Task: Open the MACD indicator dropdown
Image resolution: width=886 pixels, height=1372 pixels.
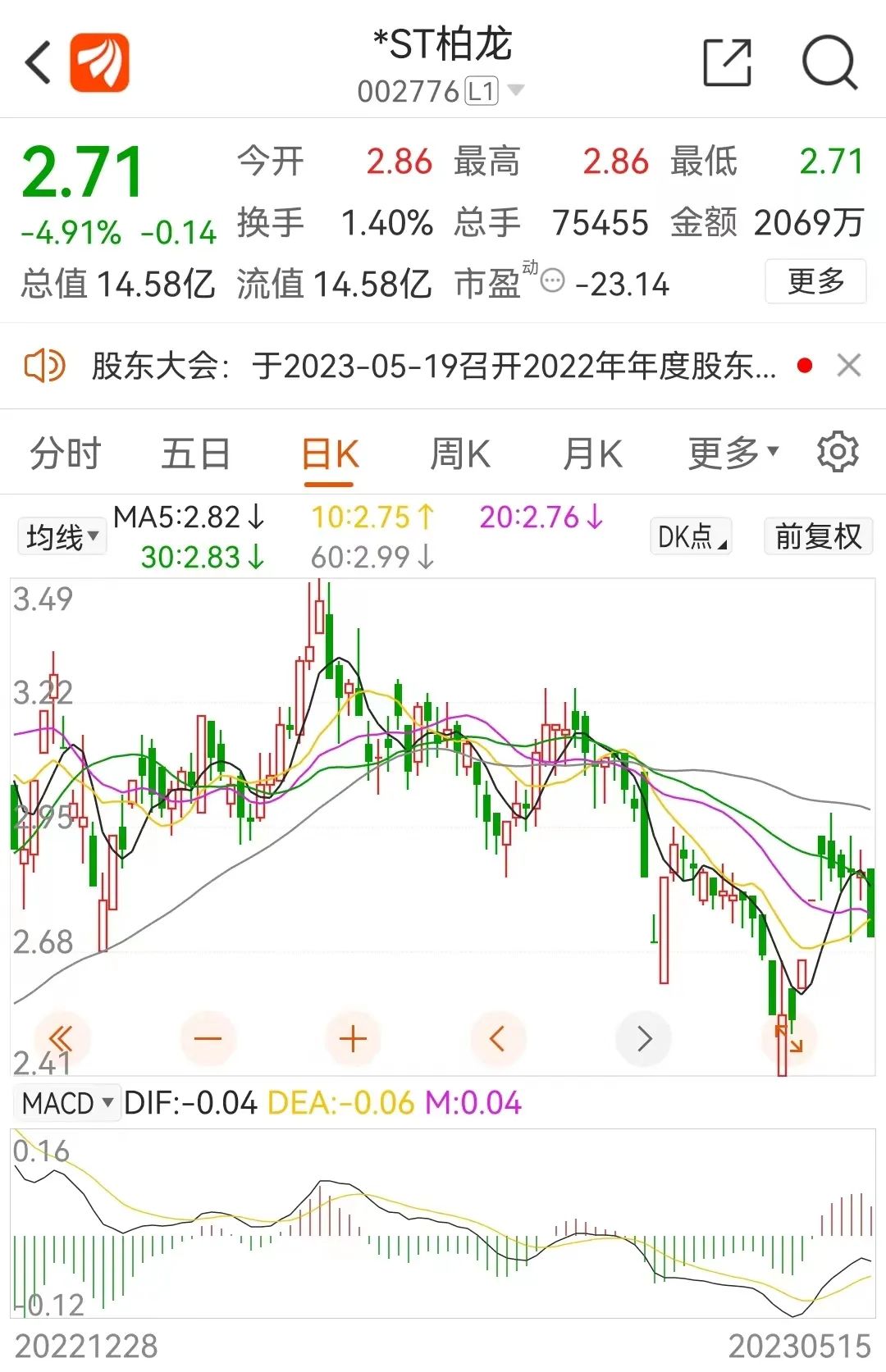Action: (x=67, y=1103)
